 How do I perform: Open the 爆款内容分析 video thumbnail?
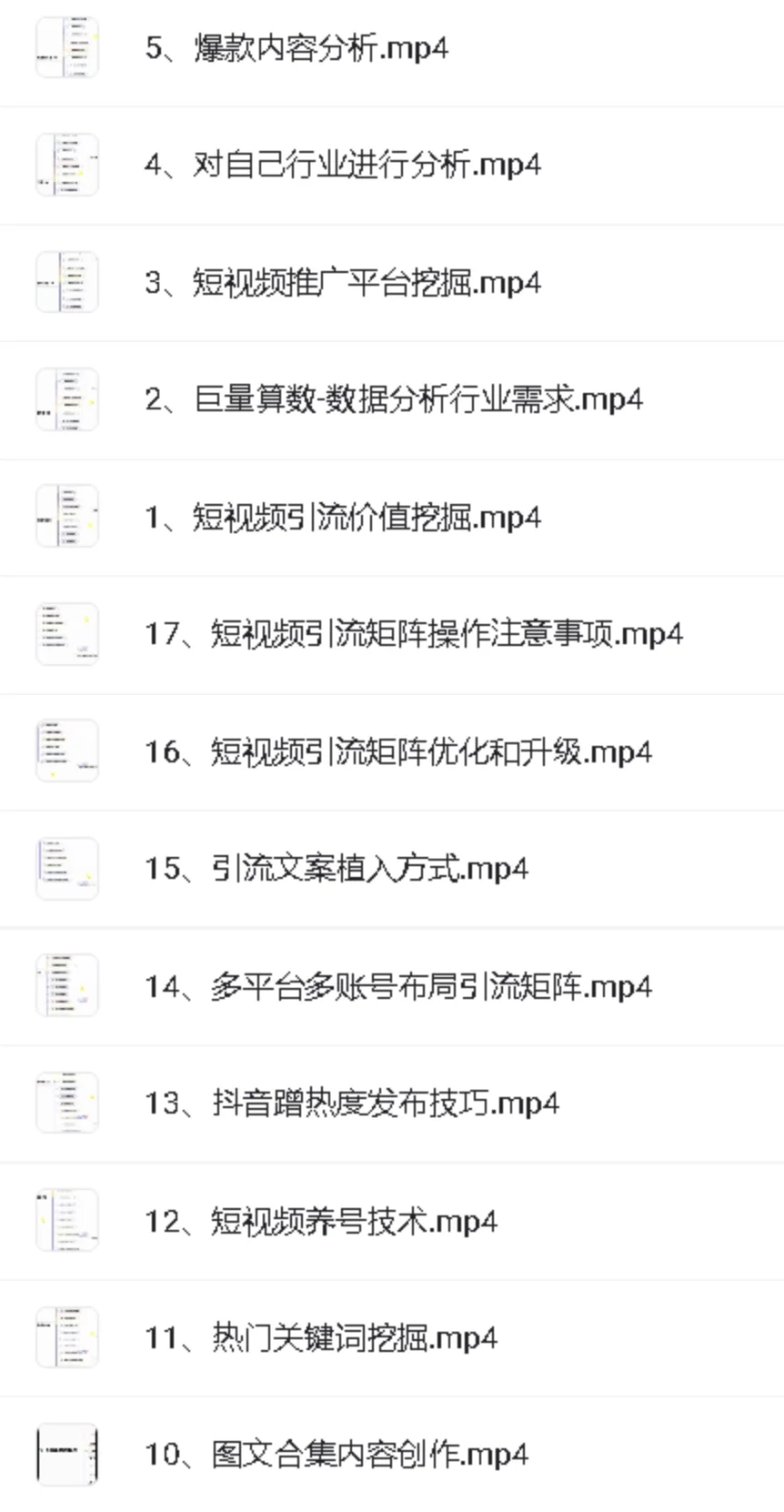[66, 50]
